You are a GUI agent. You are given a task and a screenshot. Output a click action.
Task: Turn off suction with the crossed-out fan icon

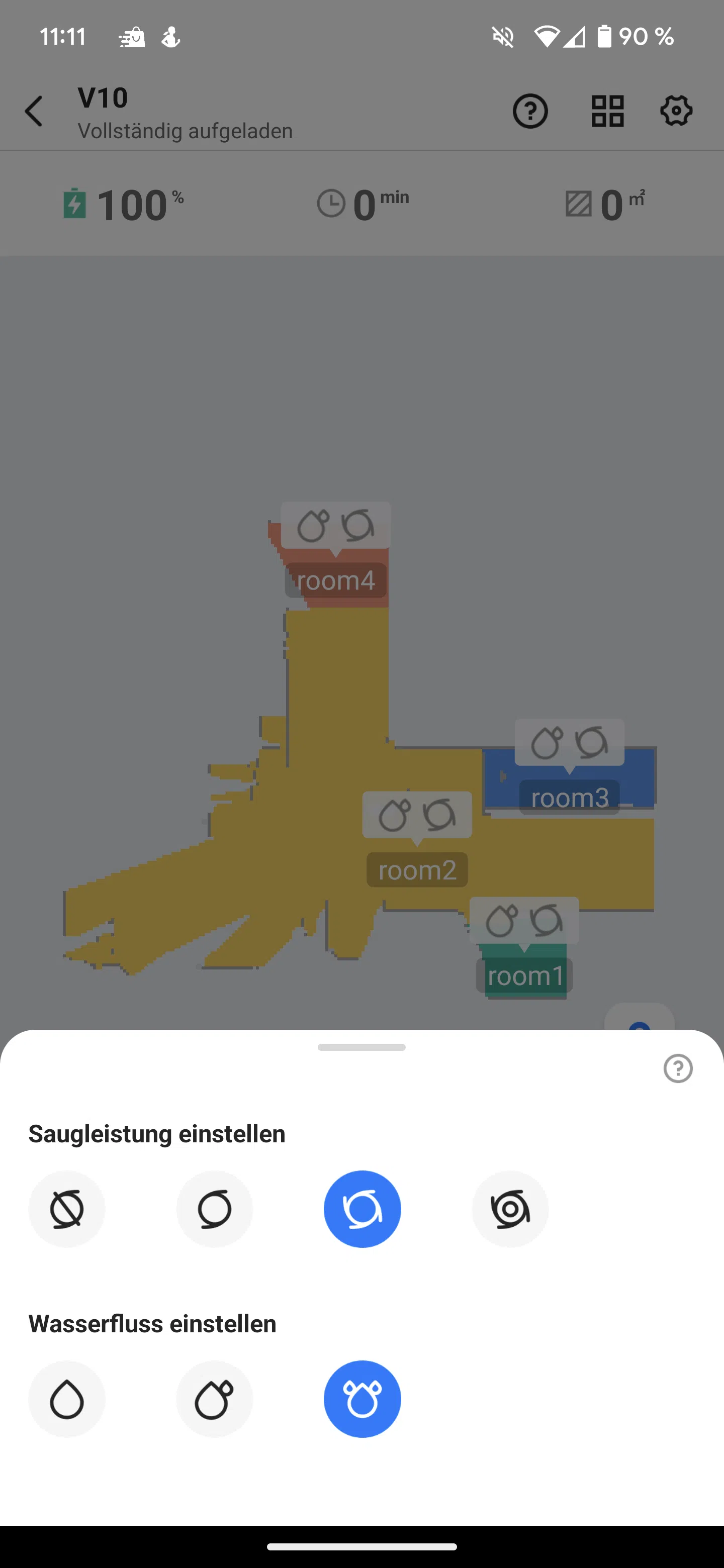point(67,1209)
